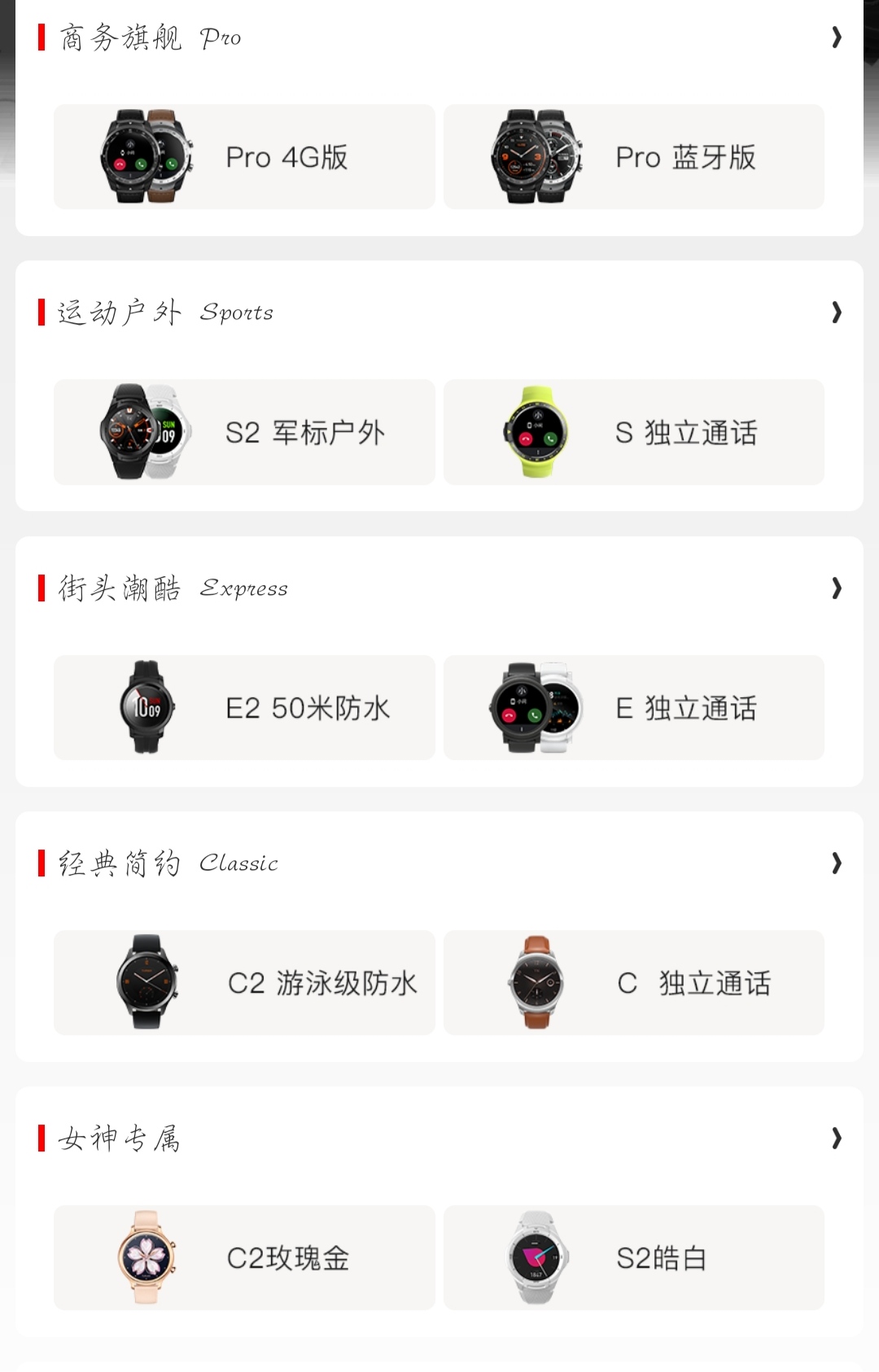
Task: Click the C 独立通话 product card
Action: coord(634,983)
